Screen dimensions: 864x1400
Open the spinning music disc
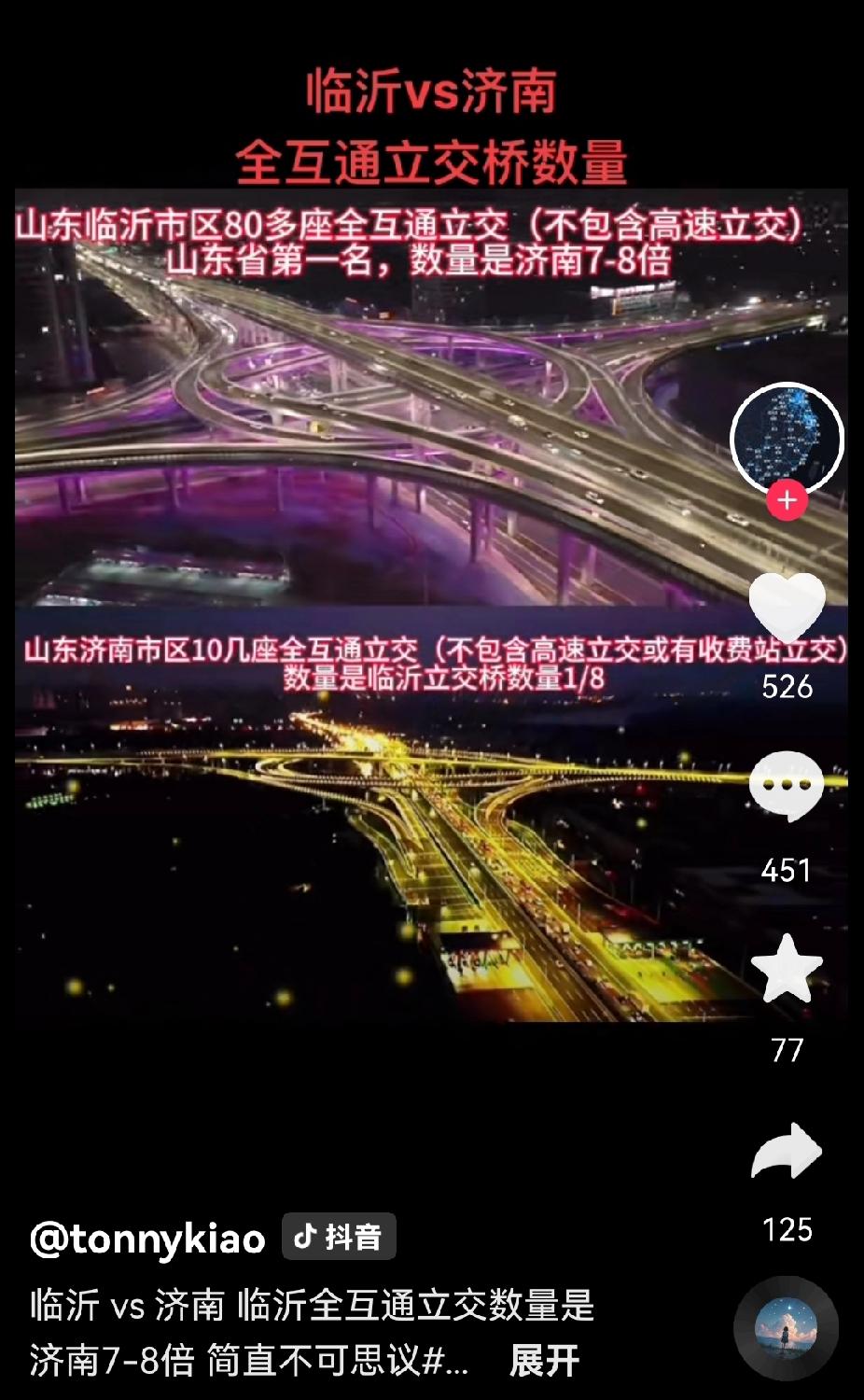click(x=786, y=1328)
